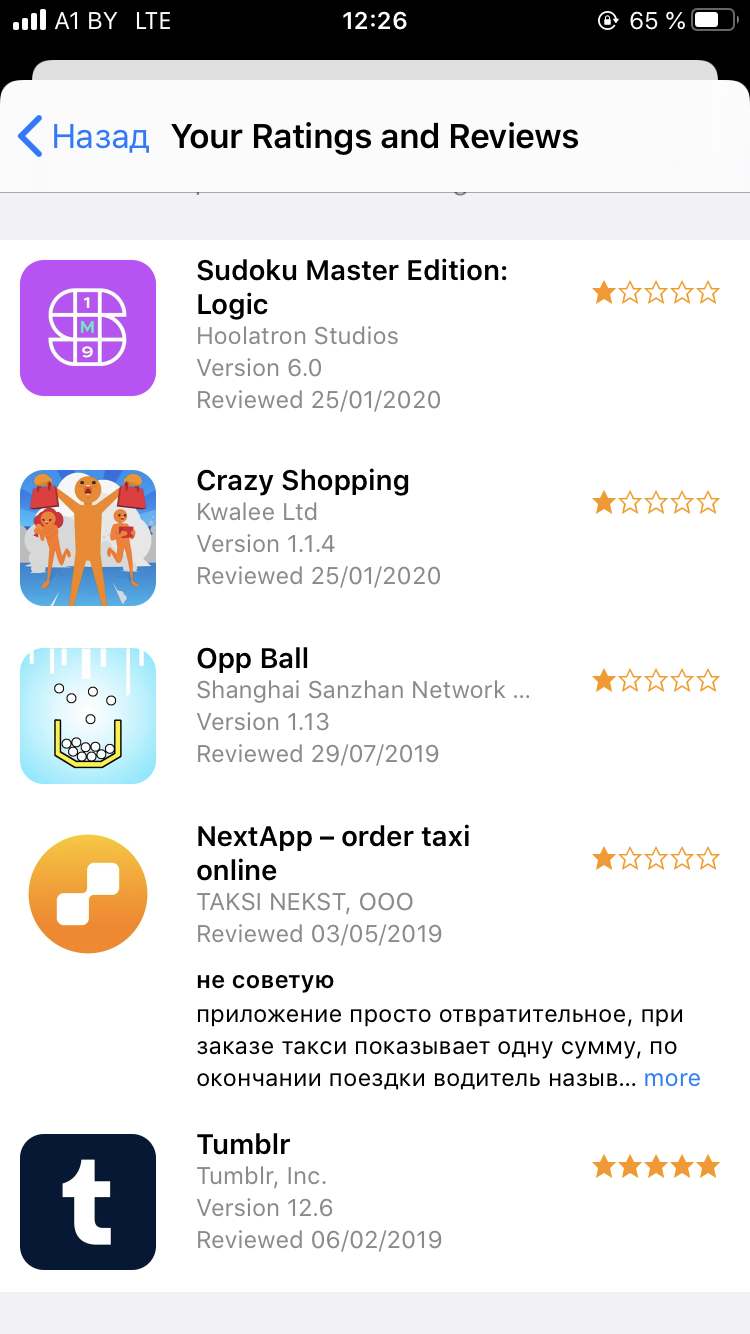Open the Opp Ball review entry
Screen dimensions: 750x1334
coord(253,659)
